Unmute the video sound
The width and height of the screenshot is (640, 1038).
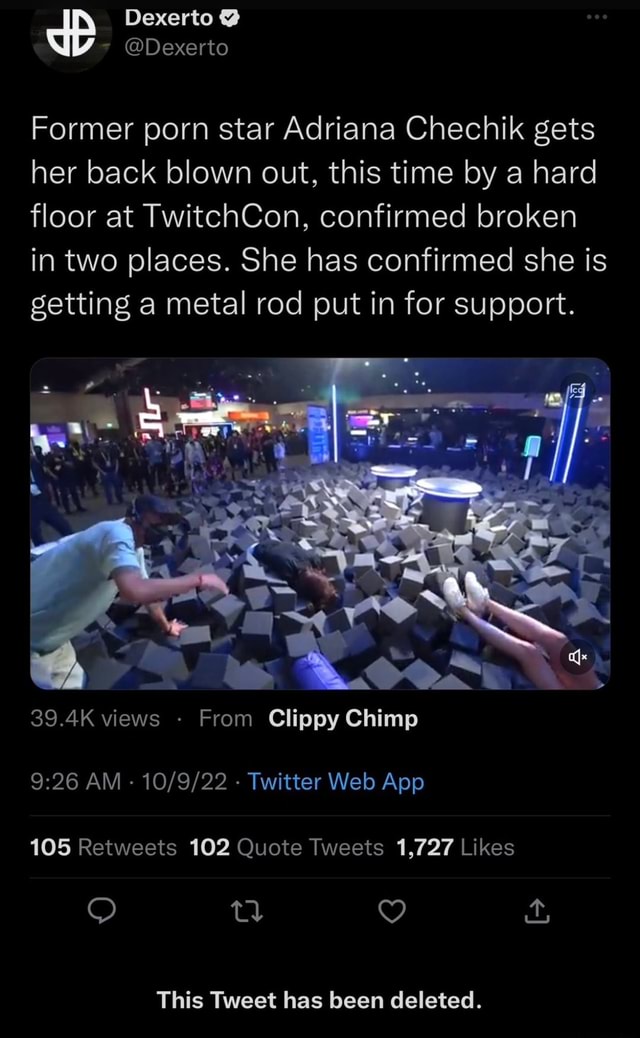[580, 660]
